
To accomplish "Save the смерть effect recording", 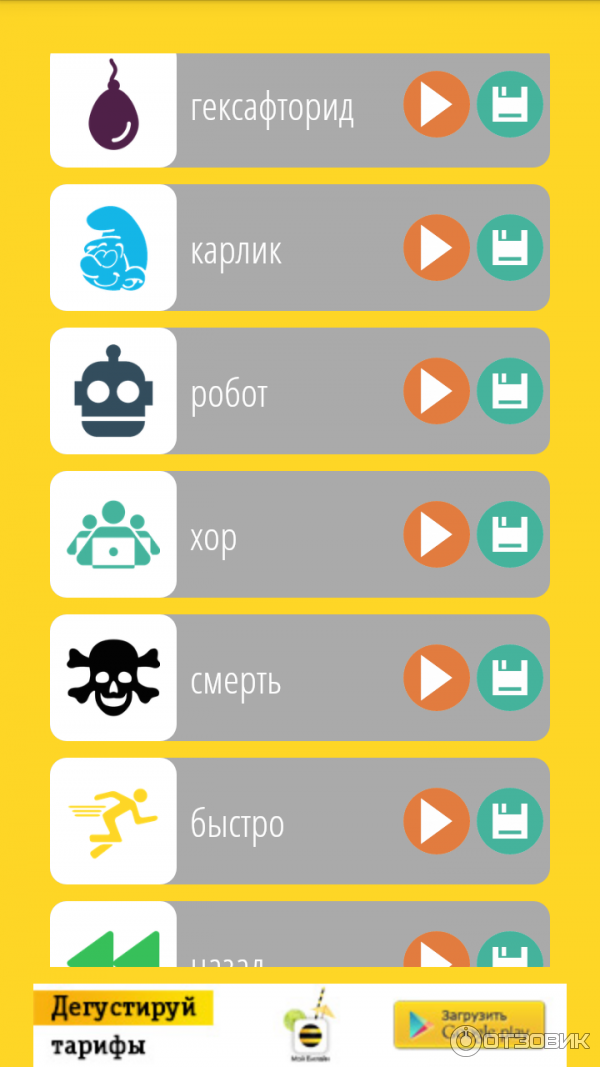I will click(x=510, y=678).
